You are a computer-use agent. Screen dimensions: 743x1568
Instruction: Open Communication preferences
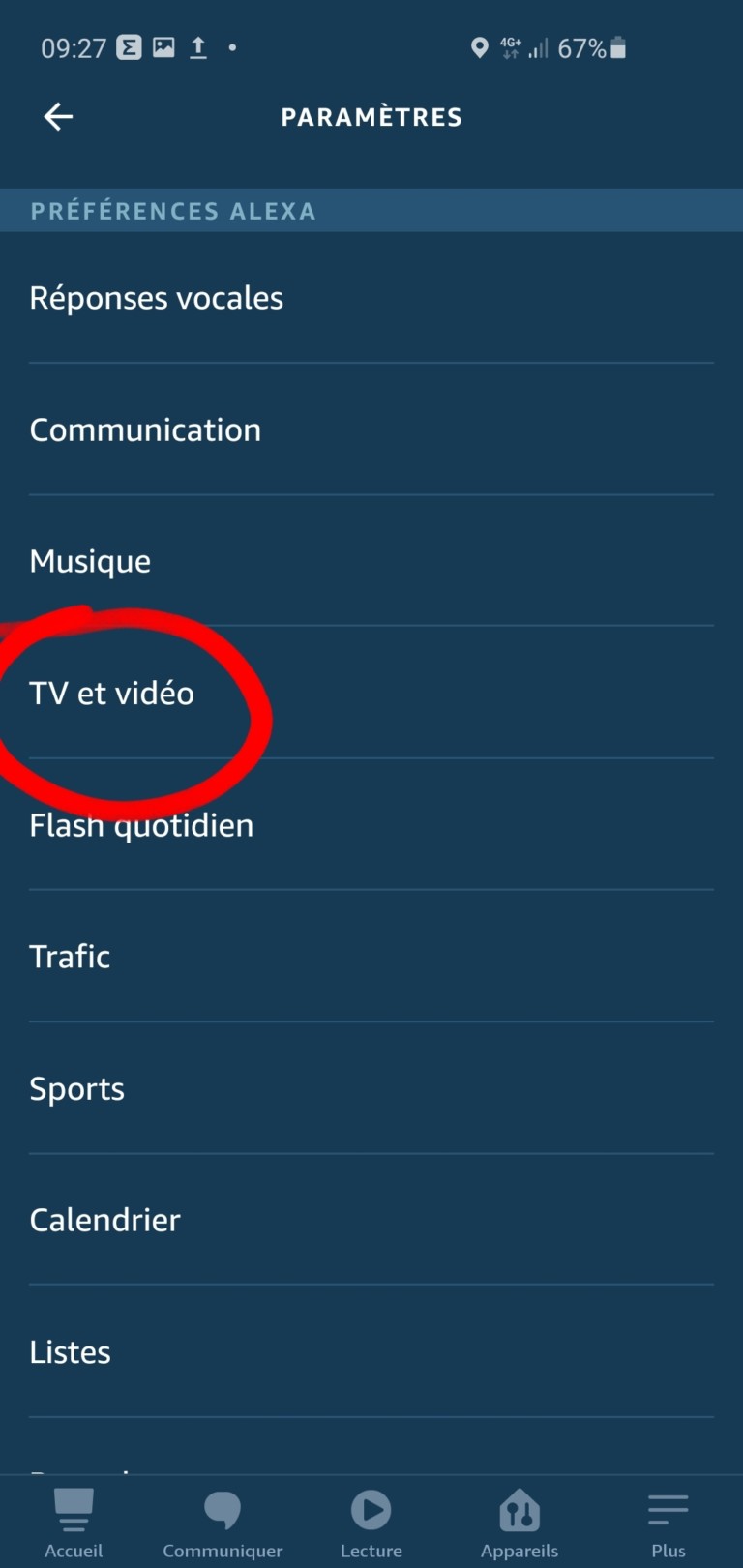click(x=145, y=429)
